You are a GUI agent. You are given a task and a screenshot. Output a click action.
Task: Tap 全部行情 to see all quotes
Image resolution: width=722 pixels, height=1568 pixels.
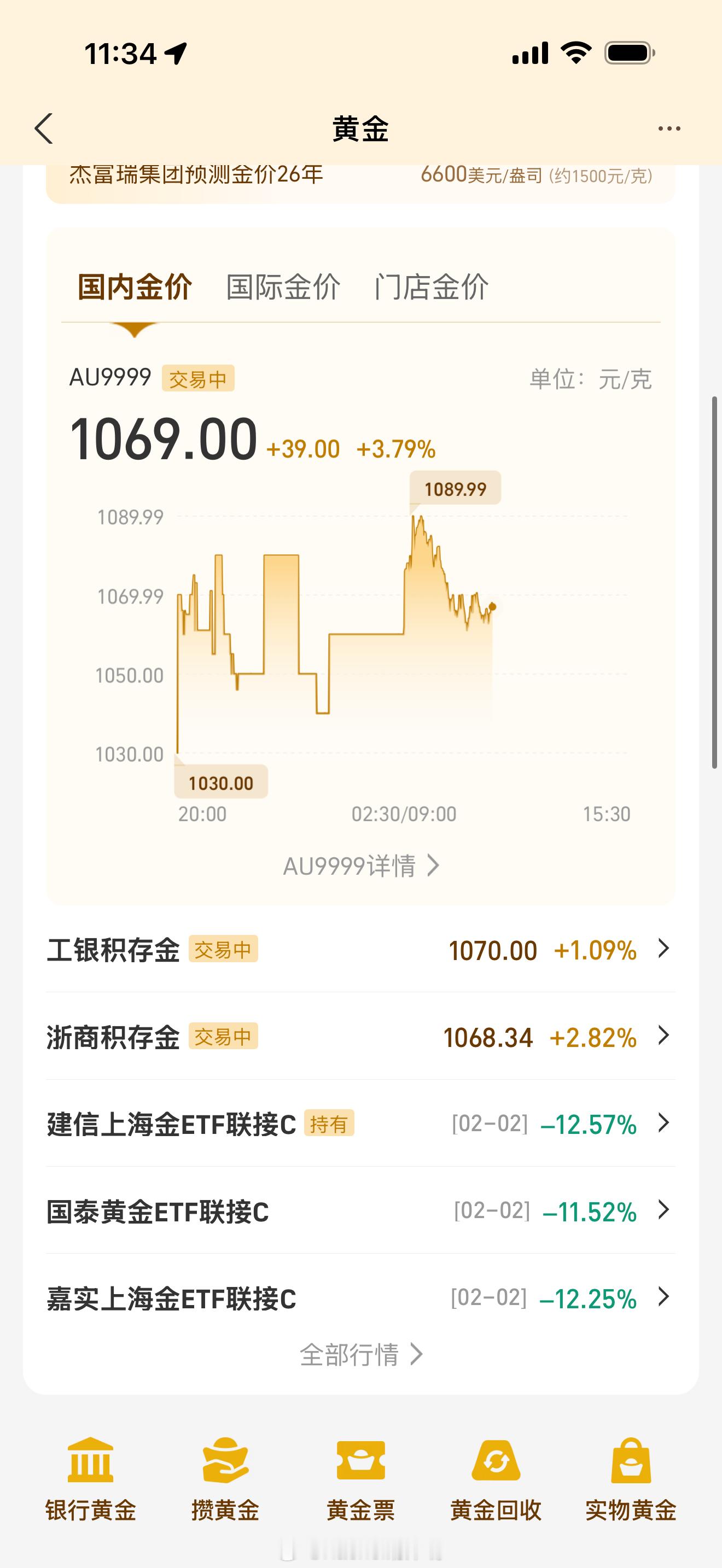(x=360, y=1354)
